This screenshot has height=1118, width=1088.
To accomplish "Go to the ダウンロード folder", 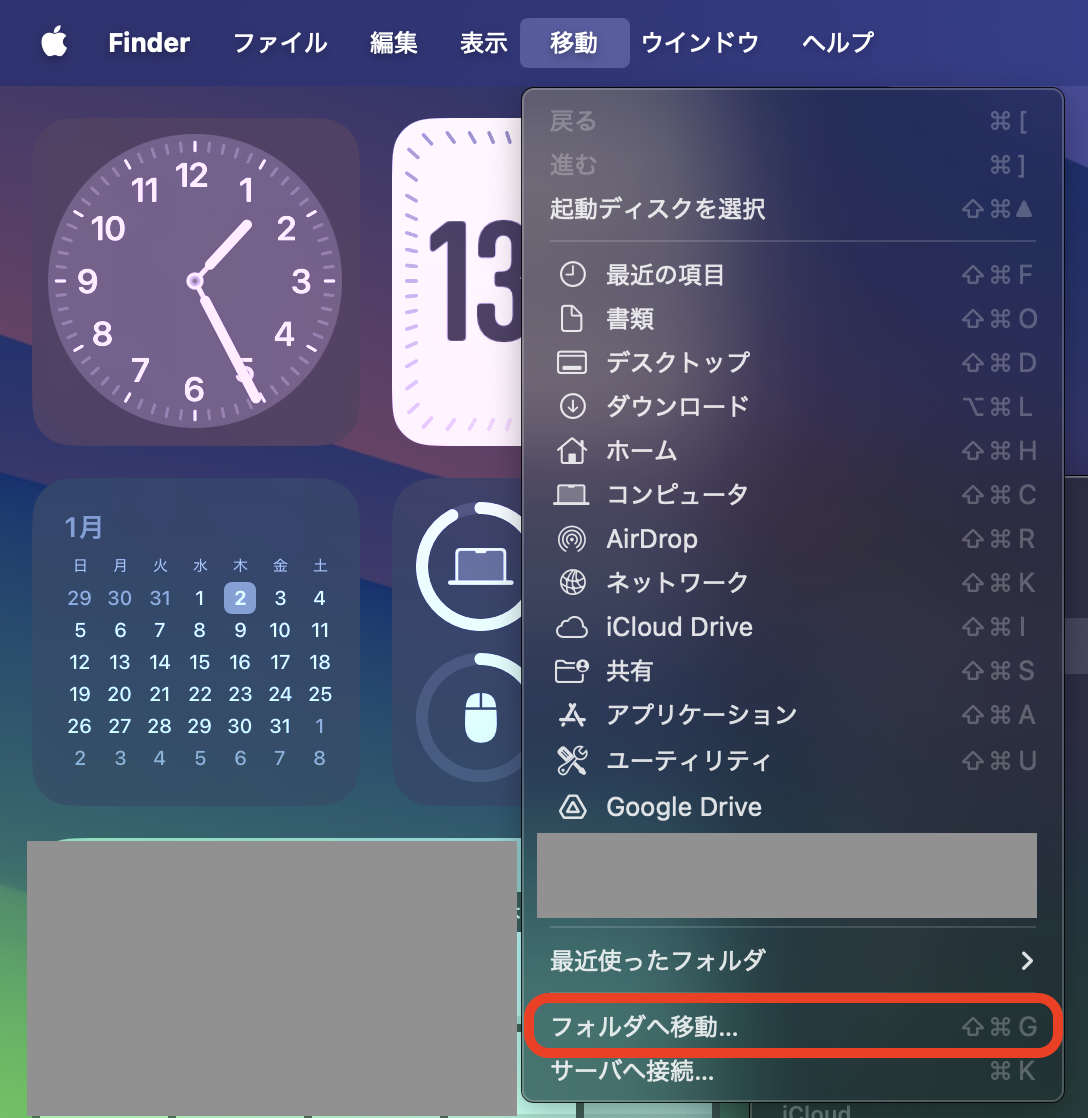I will [x=677, y=407].
